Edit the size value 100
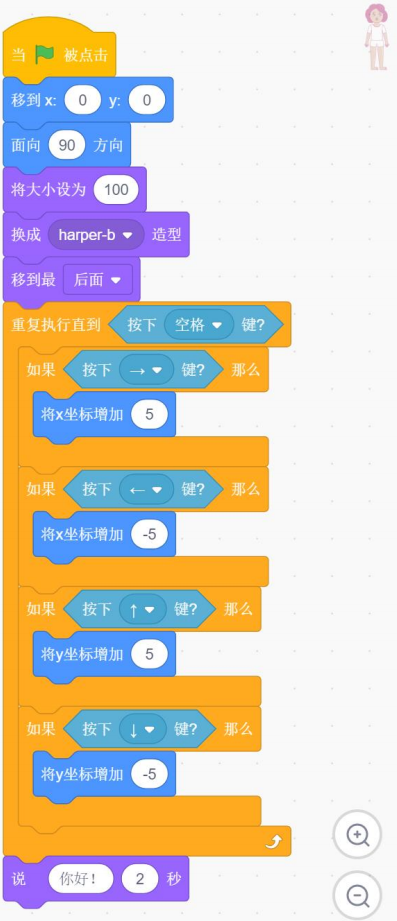The height and width of the screenshot is (921, 397). pyautogui.click(x=116, y=190)
